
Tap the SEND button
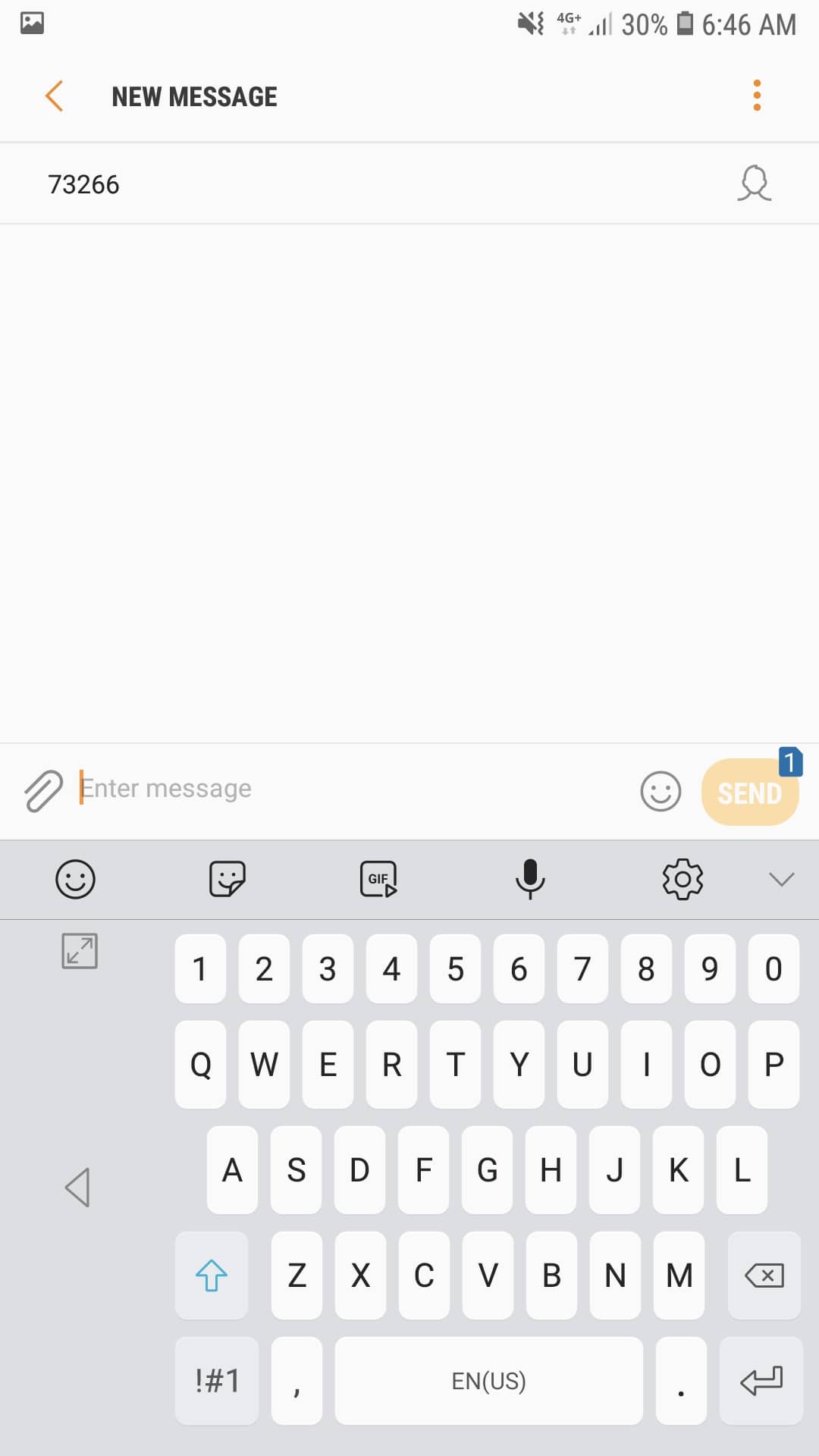(749, 792)
